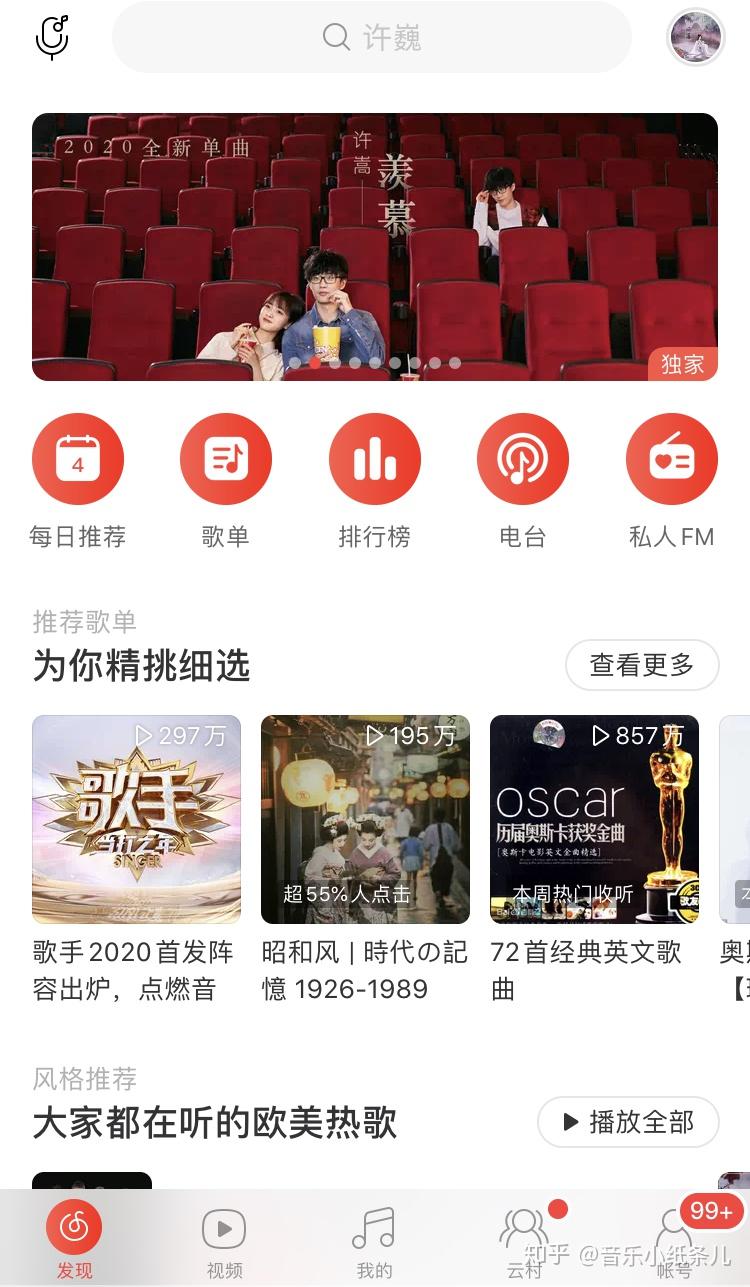
Task: Switch to the 云村 community tab
Action: coord(524,1238)
